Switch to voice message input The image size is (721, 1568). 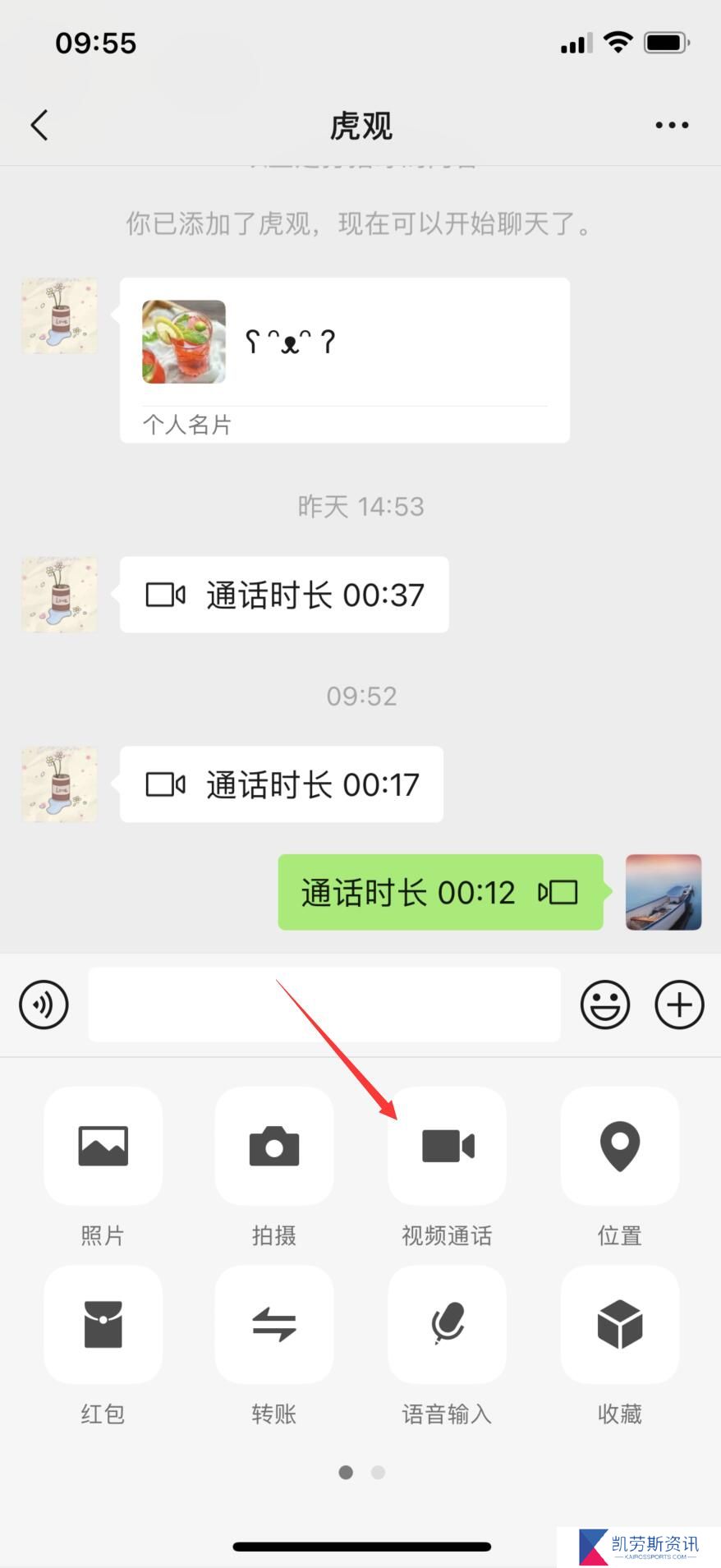(x=44, y=1005)
